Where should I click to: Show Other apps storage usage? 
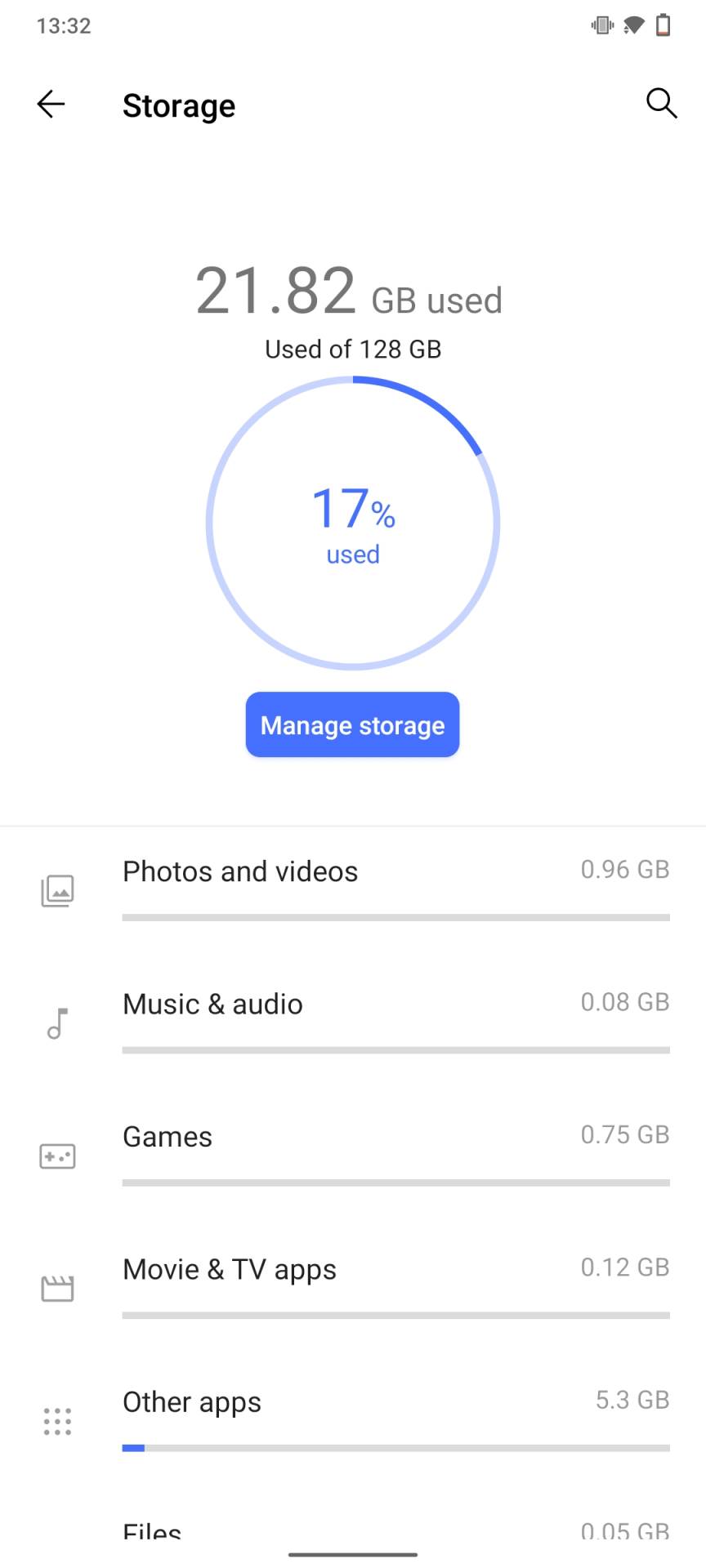(x=353, y=1419)
